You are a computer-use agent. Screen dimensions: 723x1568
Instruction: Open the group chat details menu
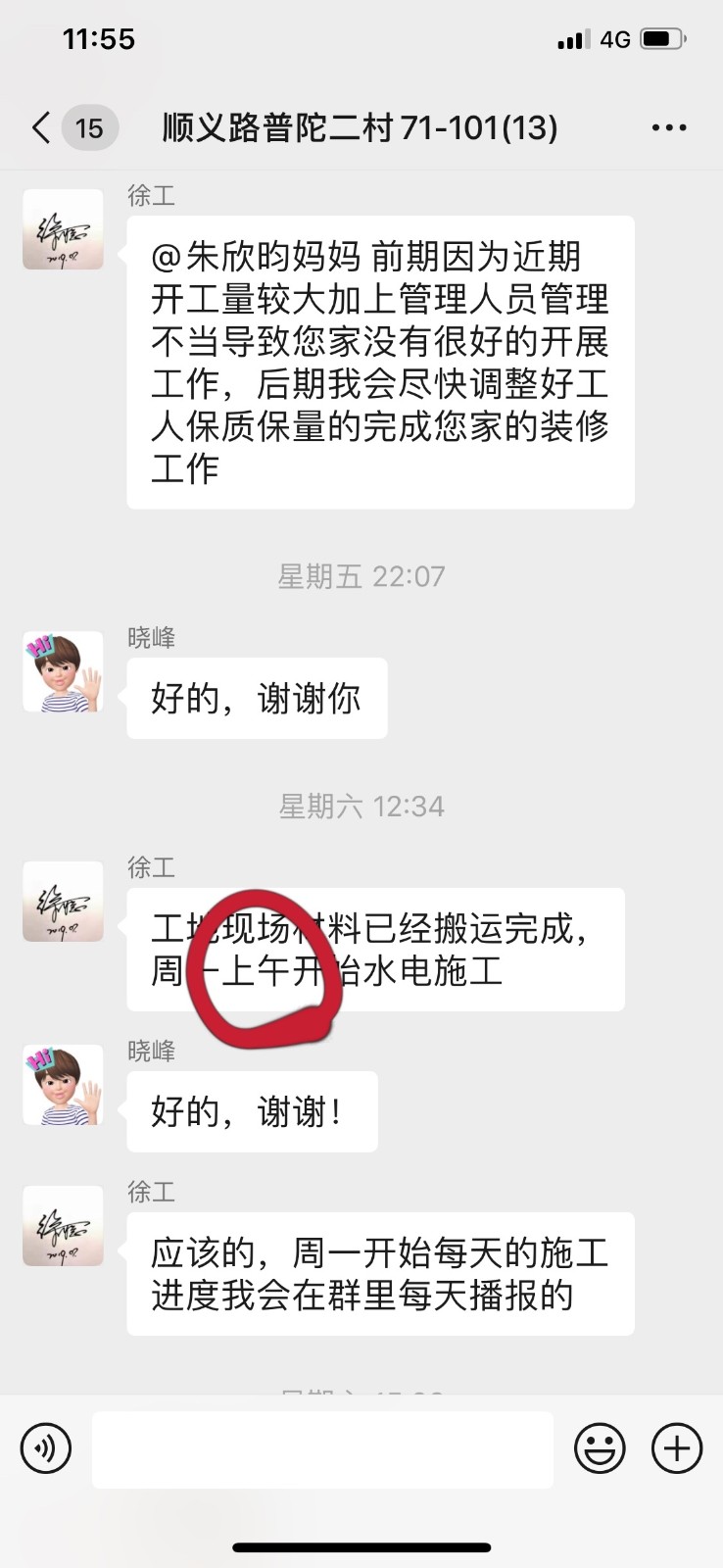tap(669, 127)
